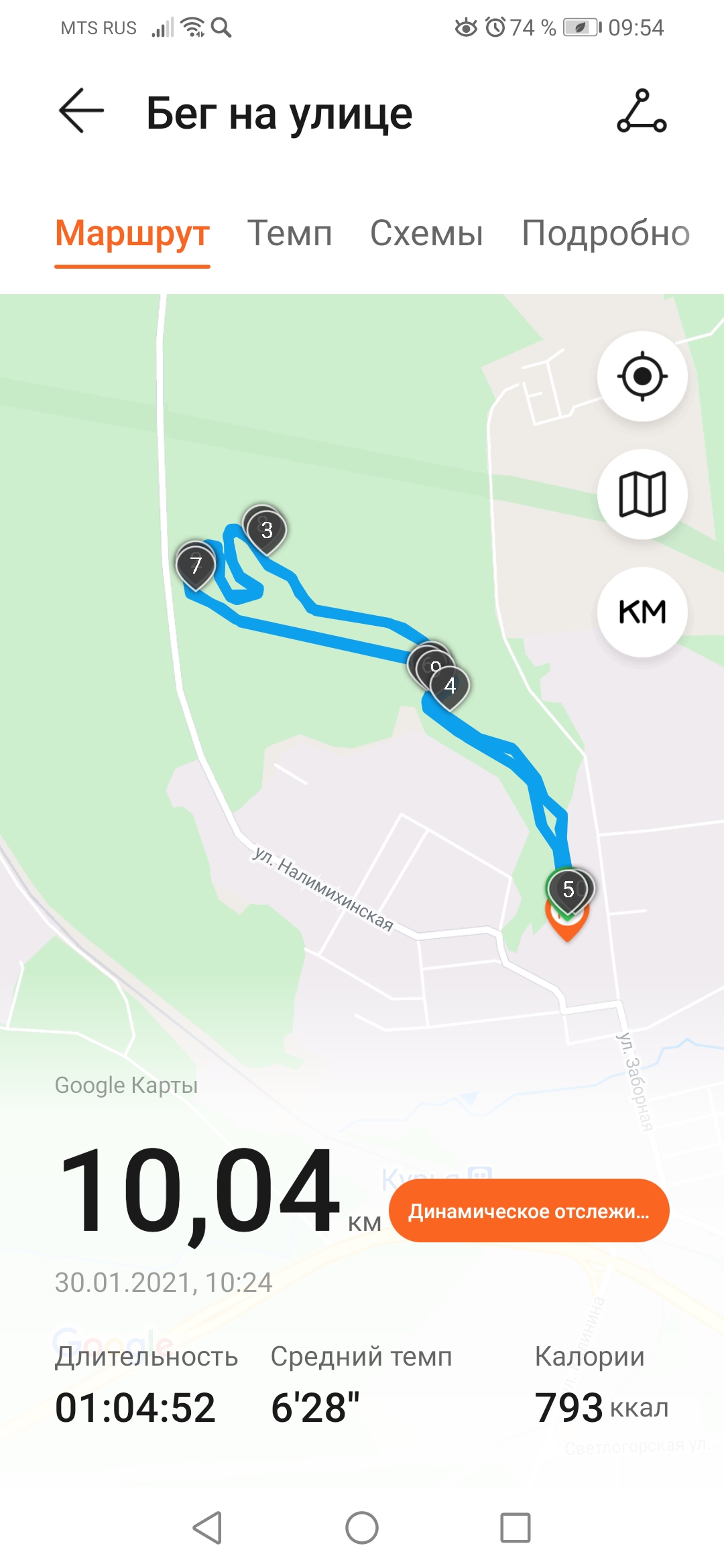Viewport: 724px width, 1568px height.
Task: Go back using the top-left arrow
Action: click(x=81, y=111)
